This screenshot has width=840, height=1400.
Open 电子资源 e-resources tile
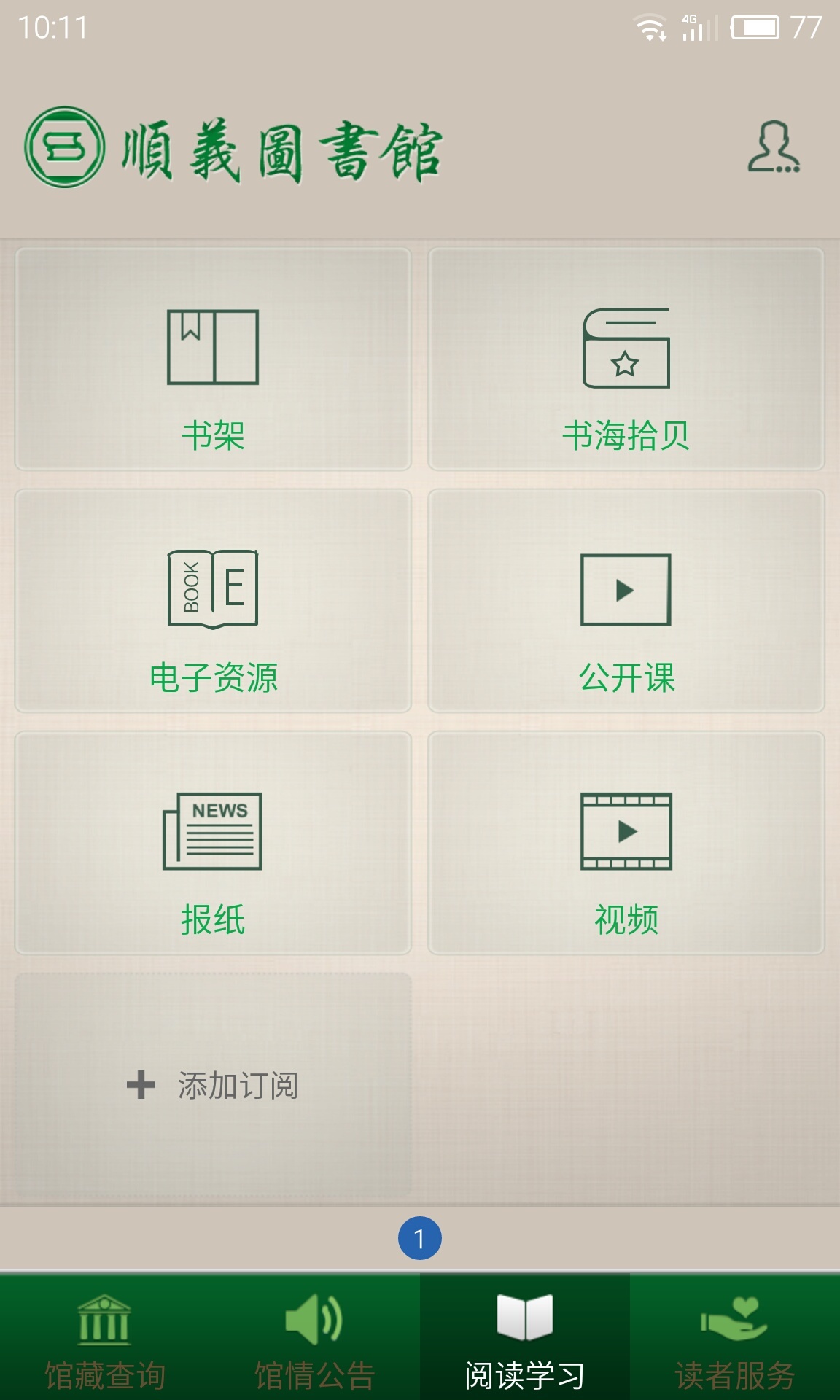coord(213,601)
